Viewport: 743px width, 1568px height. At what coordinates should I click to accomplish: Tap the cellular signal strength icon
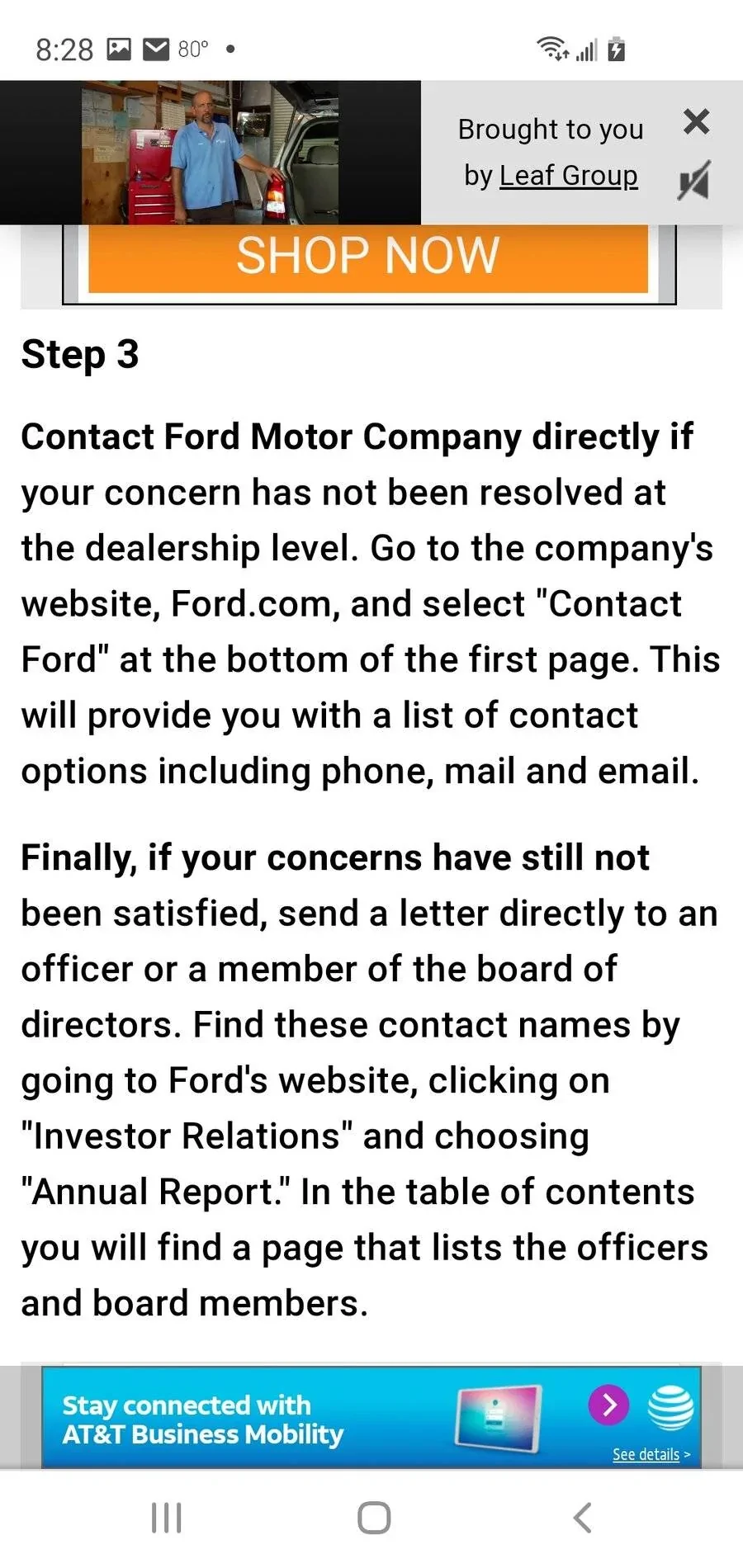tap(584, 50)
